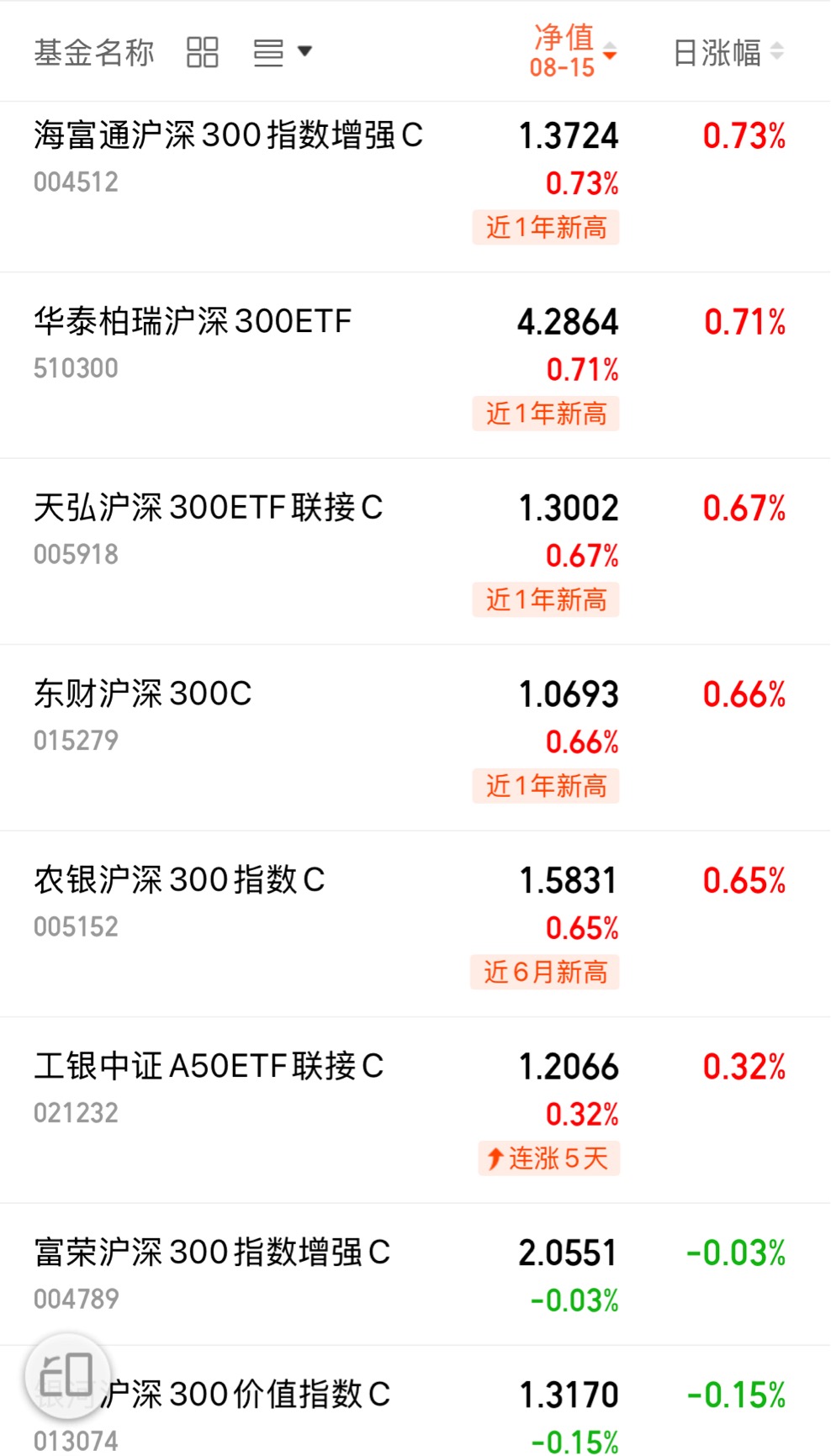This screenshot has height=1456, width=831.
Task: Tap the floating rotate-screen button
Action: point(67,1376)
